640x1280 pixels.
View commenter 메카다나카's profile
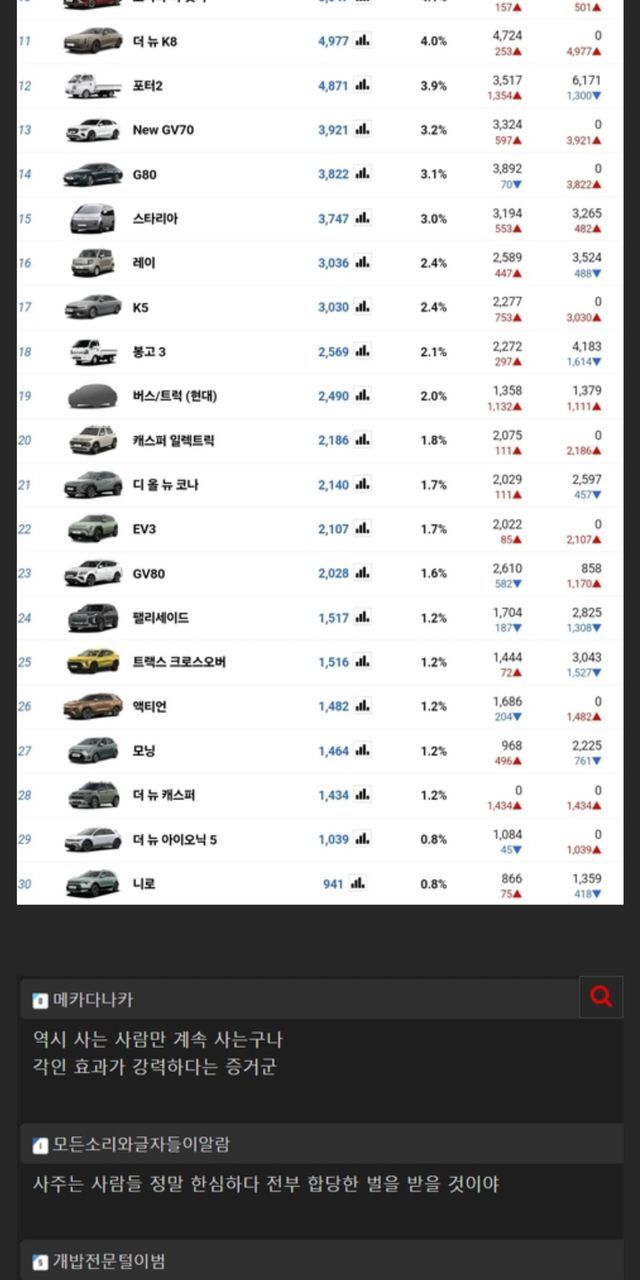pos(92,999)
